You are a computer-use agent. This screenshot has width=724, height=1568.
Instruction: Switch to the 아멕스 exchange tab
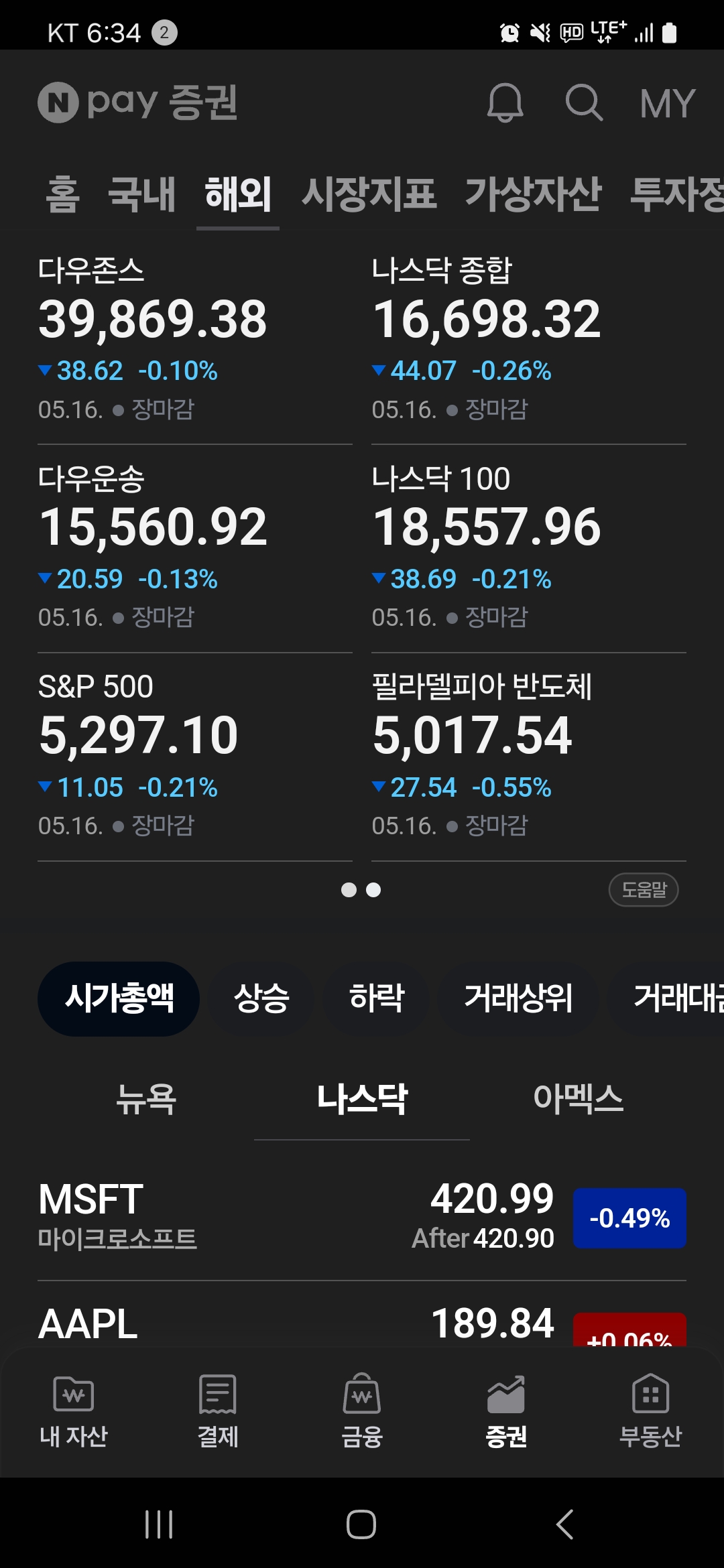[578, 1099]
